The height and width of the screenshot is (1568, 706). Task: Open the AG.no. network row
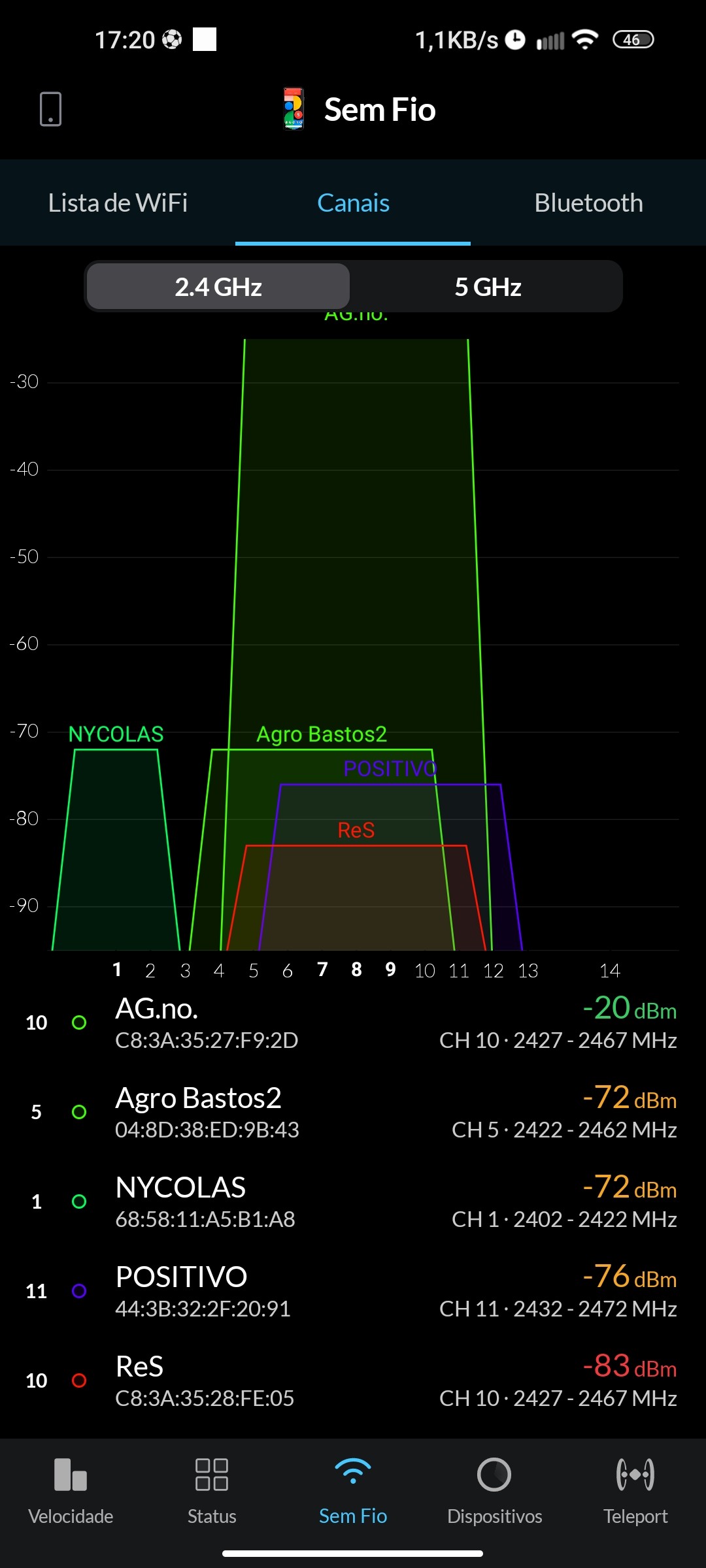click(x=353, y=1023)
